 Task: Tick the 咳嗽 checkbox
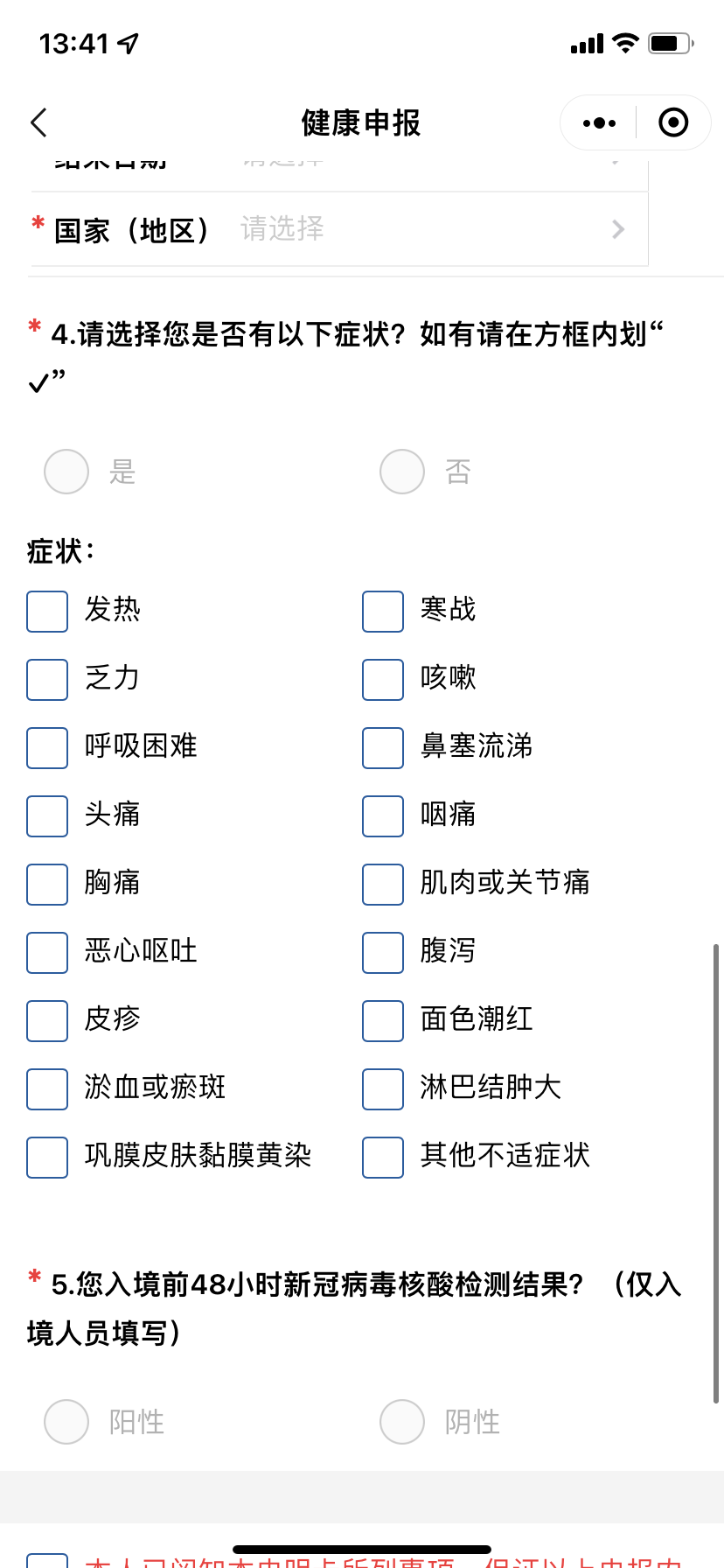point(383,679)
